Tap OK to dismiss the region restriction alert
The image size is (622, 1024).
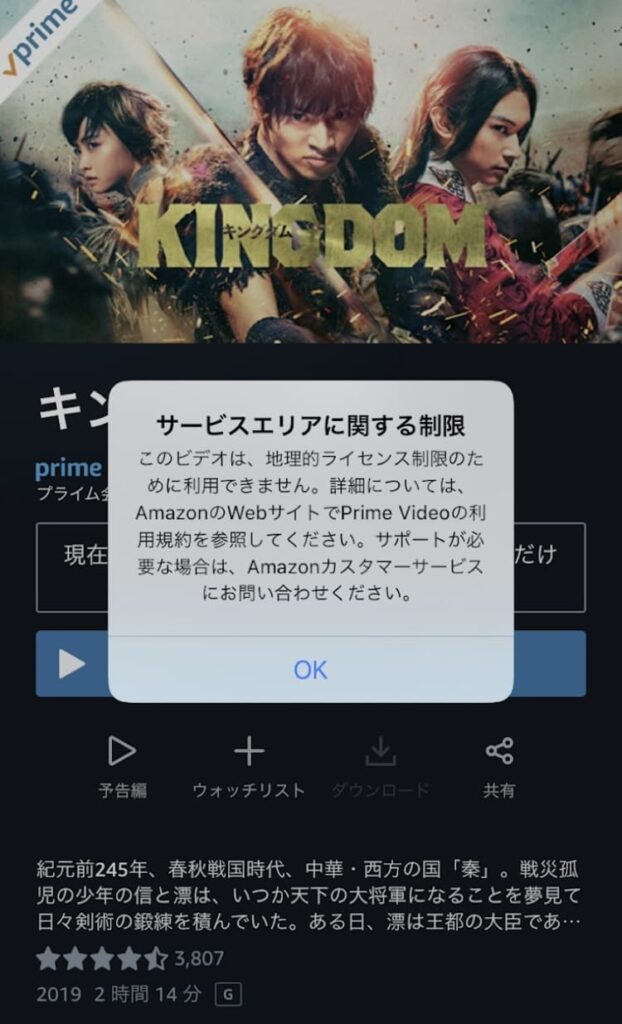point(310,669)
